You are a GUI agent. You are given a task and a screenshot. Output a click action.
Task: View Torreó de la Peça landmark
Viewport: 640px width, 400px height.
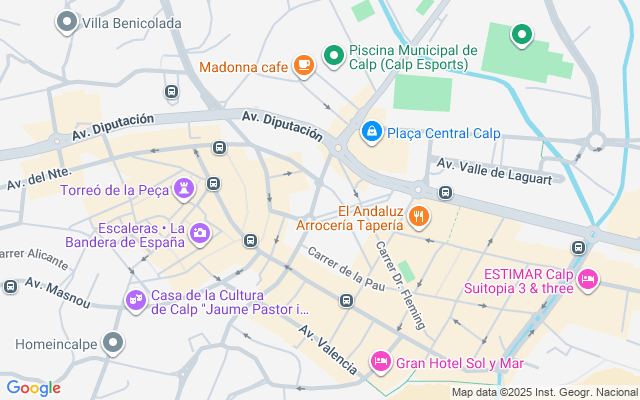pos(184,188)
